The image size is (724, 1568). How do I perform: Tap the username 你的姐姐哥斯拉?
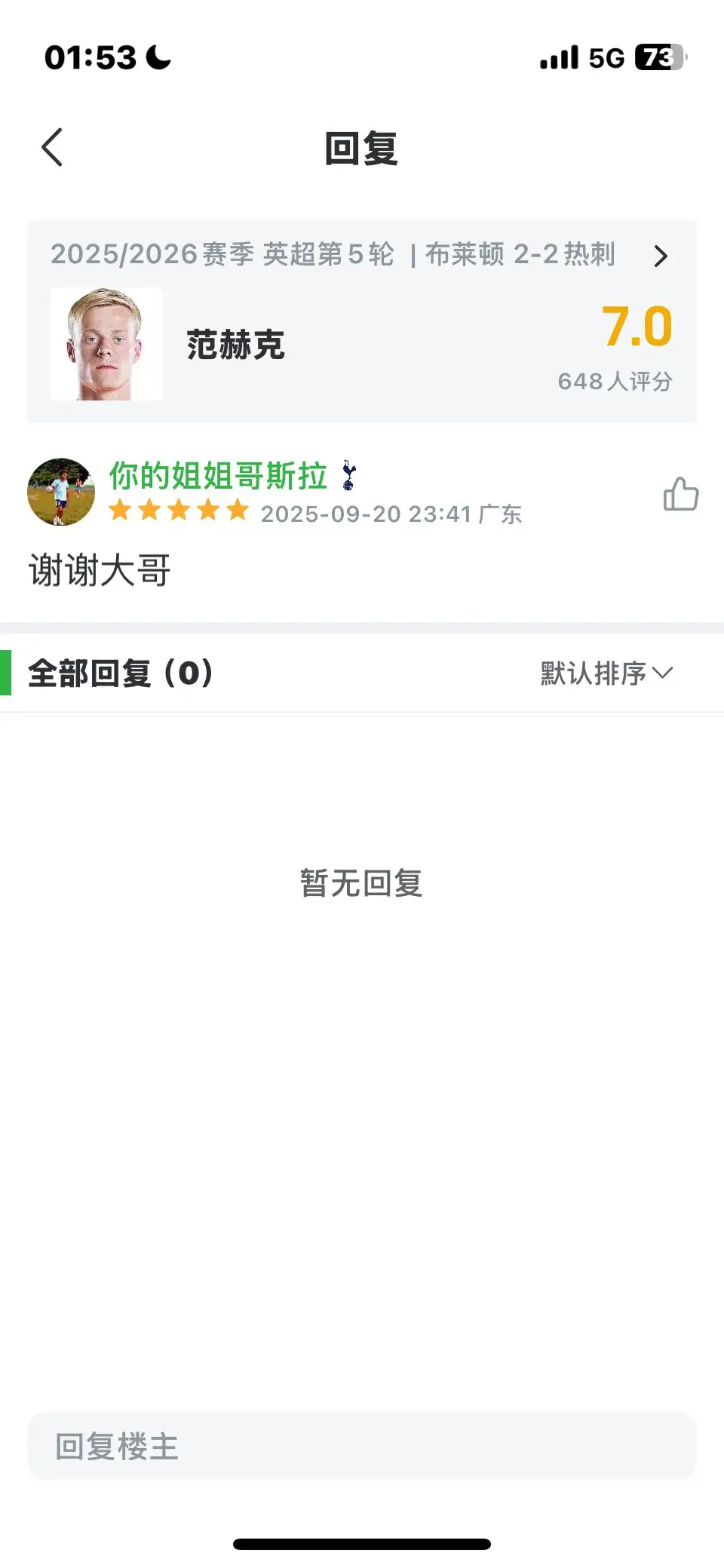pos(219,476)
